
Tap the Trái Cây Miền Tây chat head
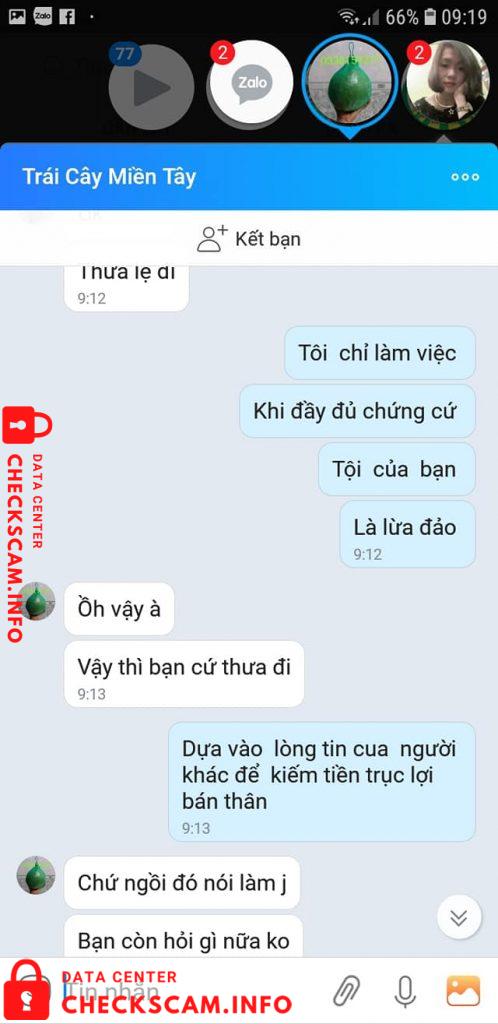350,80
